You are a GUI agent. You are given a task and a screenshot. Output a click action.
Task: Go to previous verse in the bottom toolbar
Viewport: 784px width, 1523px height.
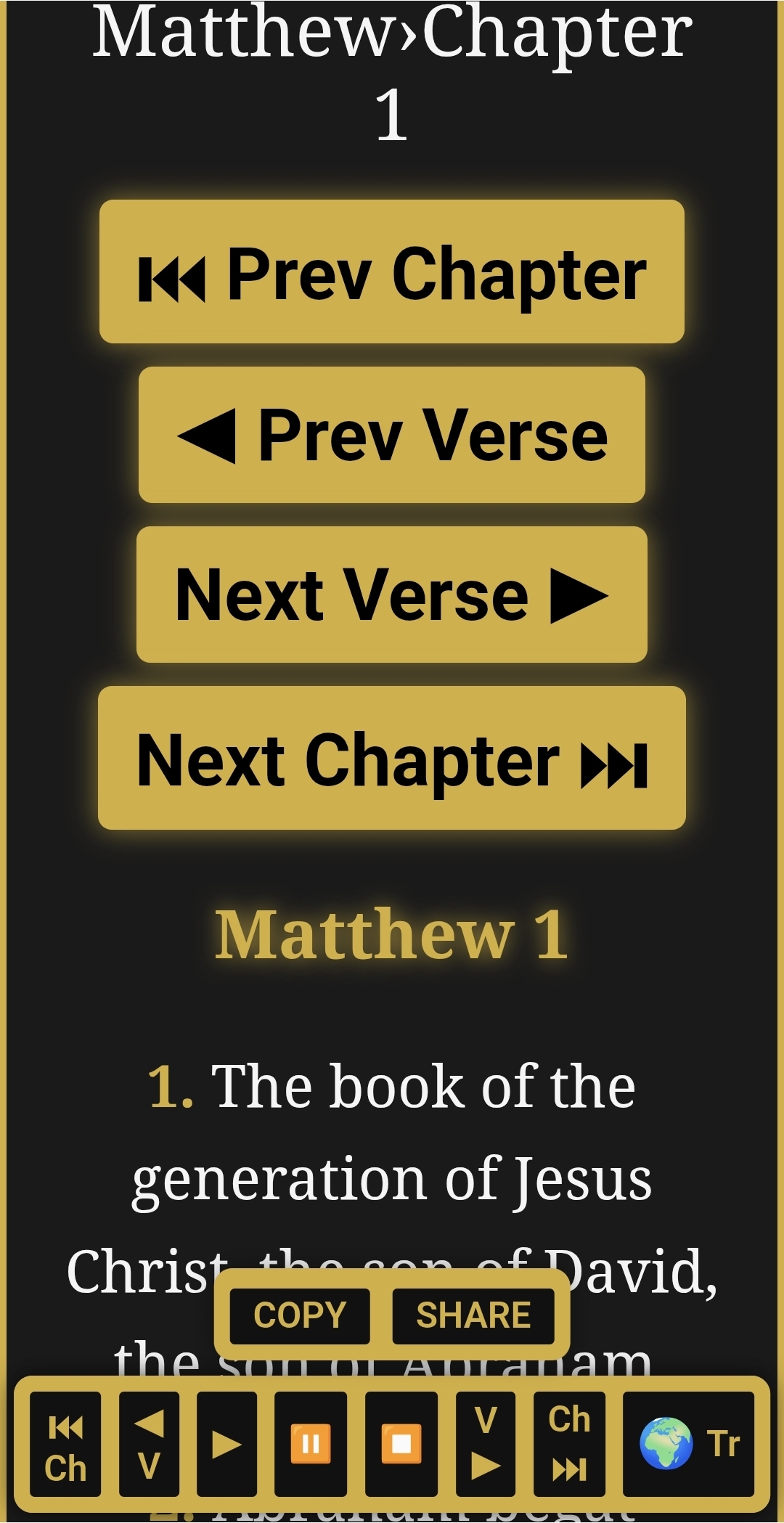[149, 1444]
